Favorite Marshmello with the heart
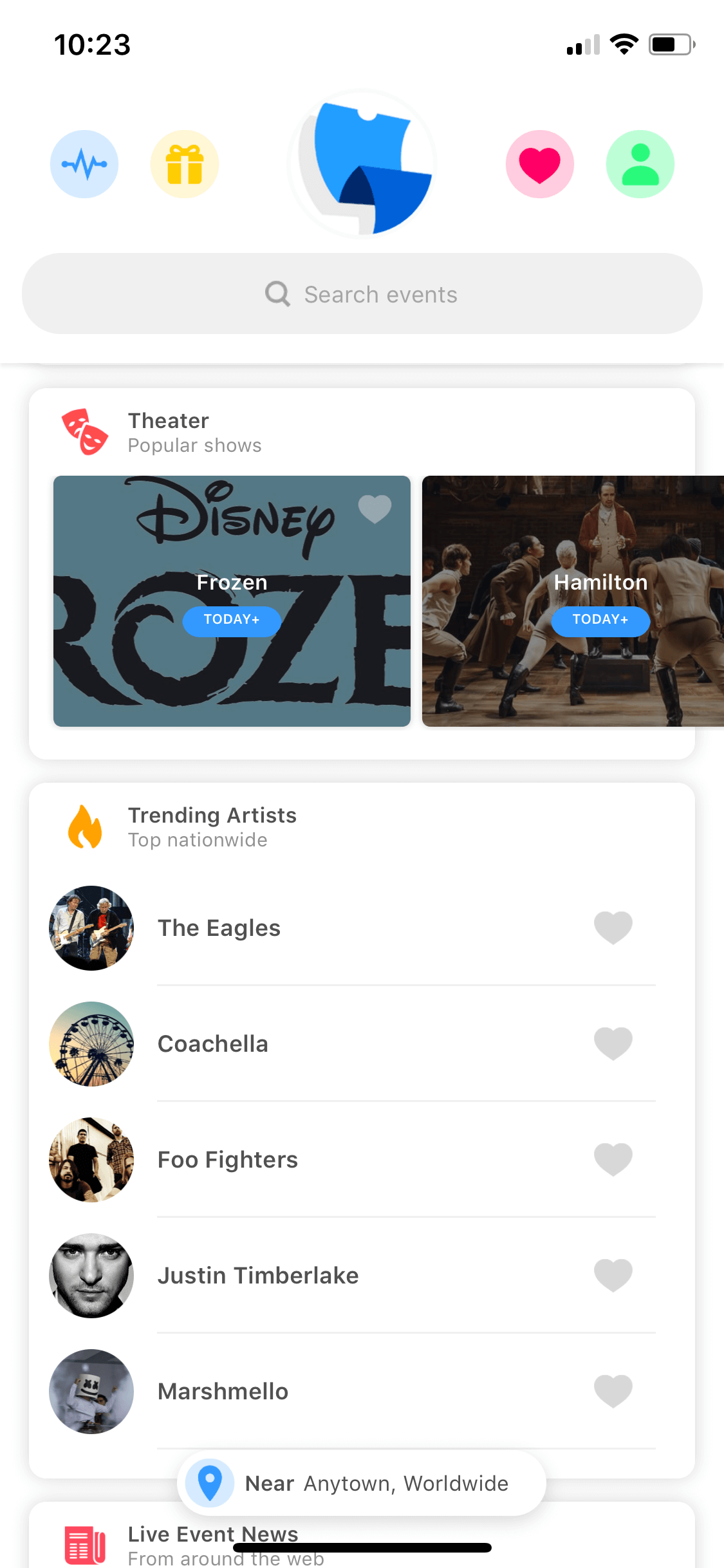Image resolution: width=724 pixels, height=1568 pixels. 613,1392
